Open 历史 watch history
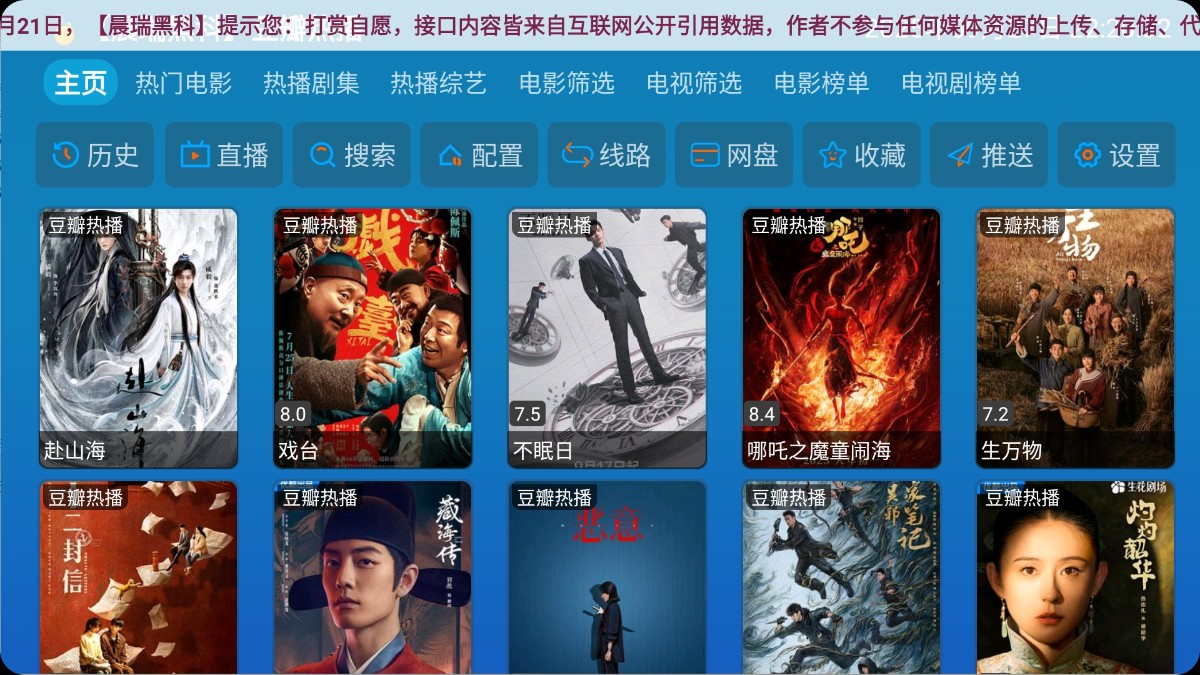The height and width of the screenshot is (675, 1200). click(95, 155)
